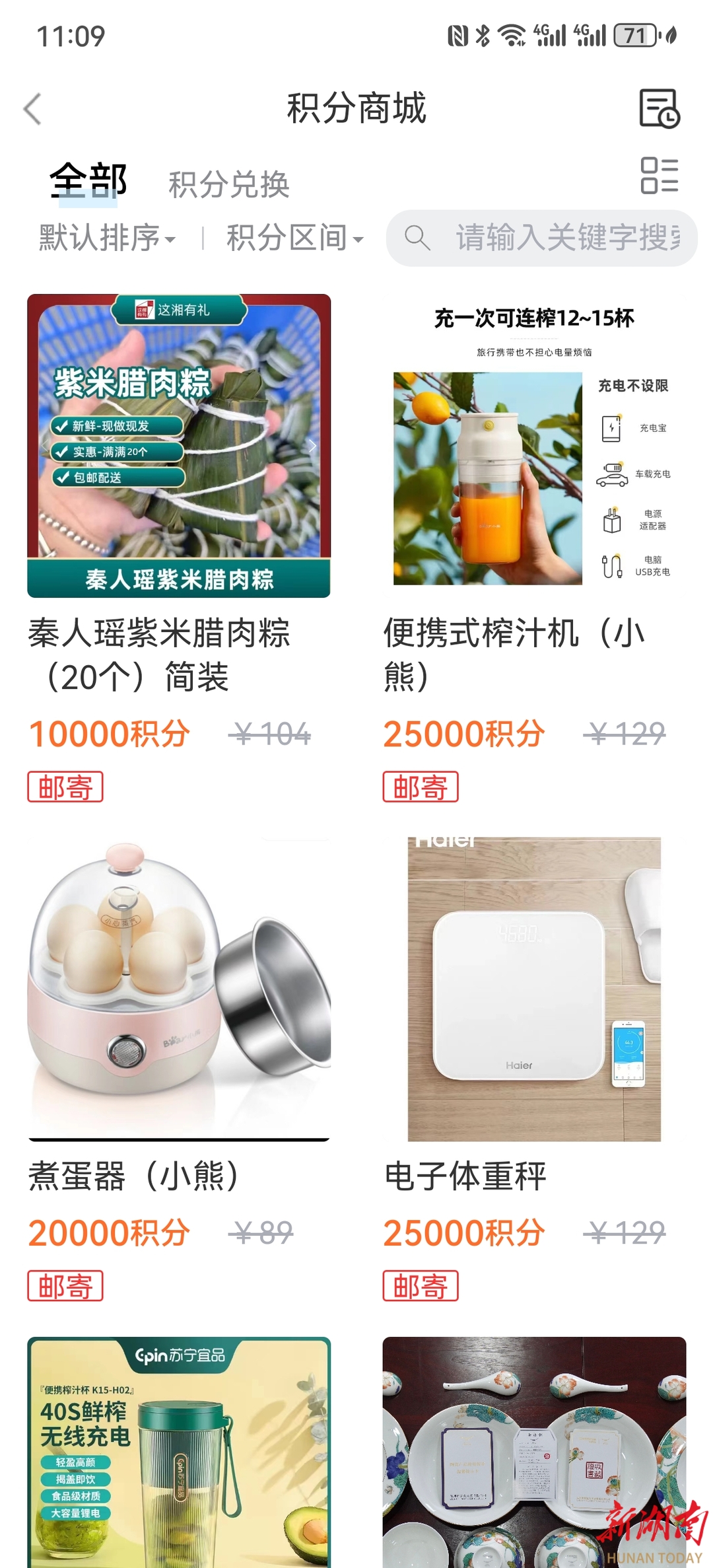This screenshot has width=713, height=1568.
Task: Switch to the 全部 tab
Action: coord(88,180)
